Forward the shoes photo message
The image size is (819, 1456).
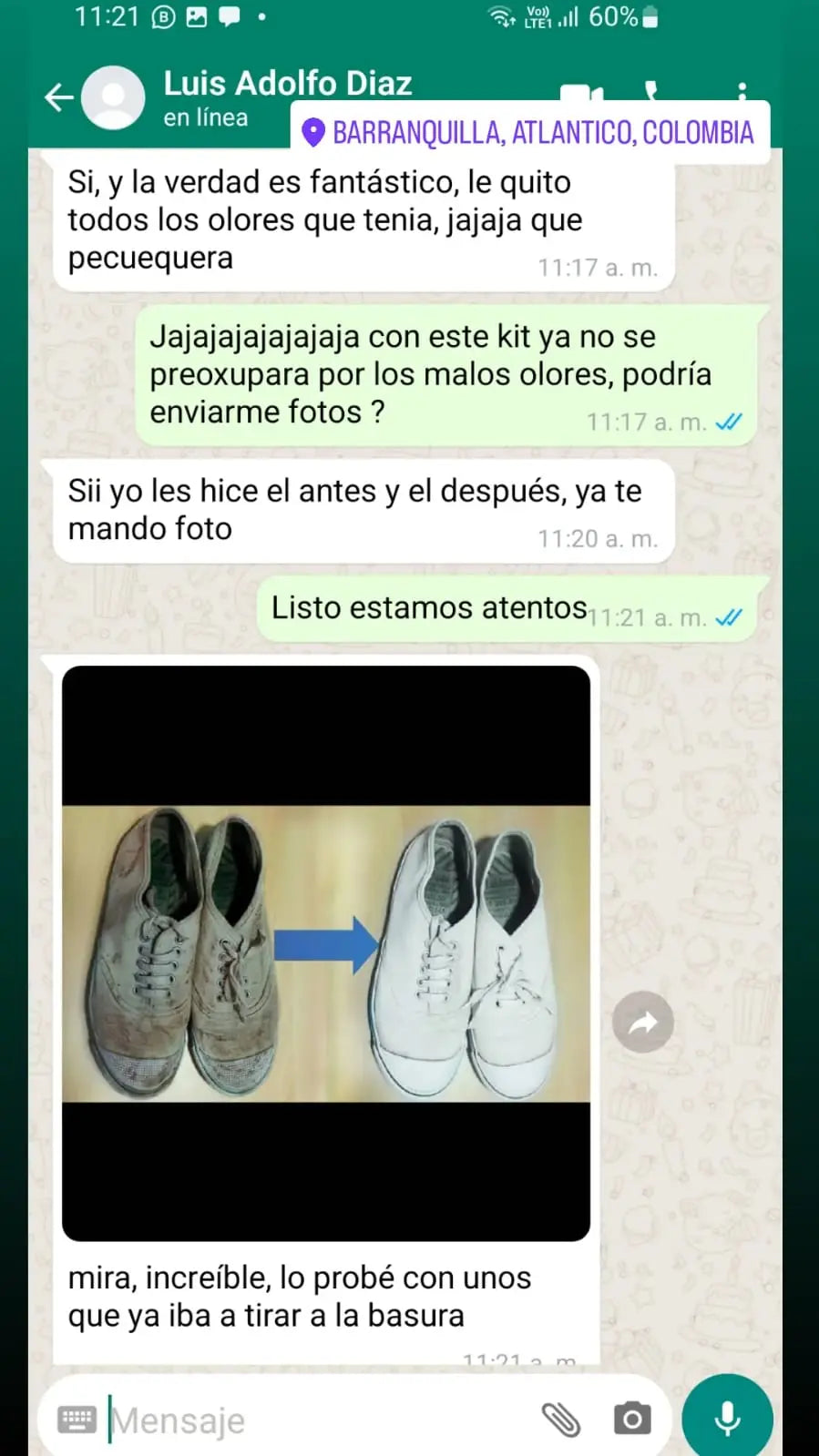[x=643, y=1022]
